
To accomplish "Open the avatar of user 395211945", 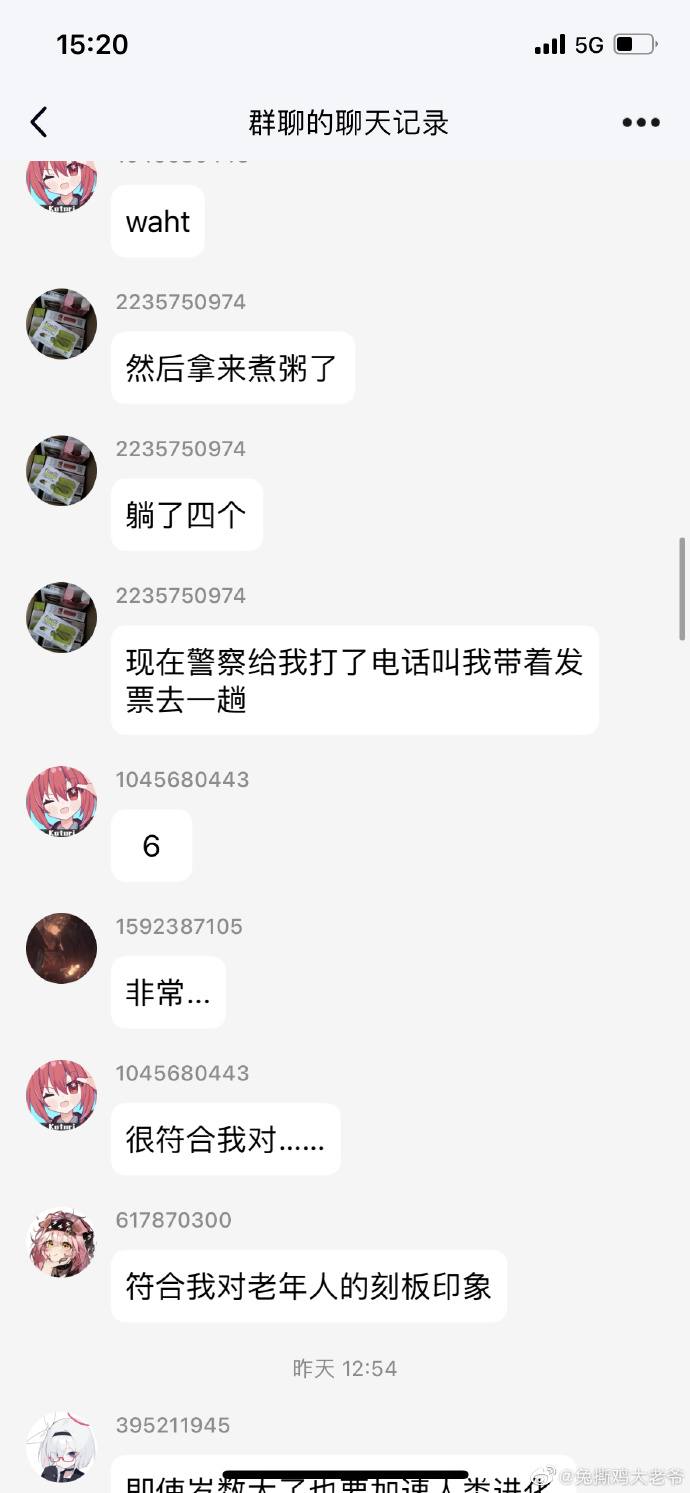I will 61,1447.
